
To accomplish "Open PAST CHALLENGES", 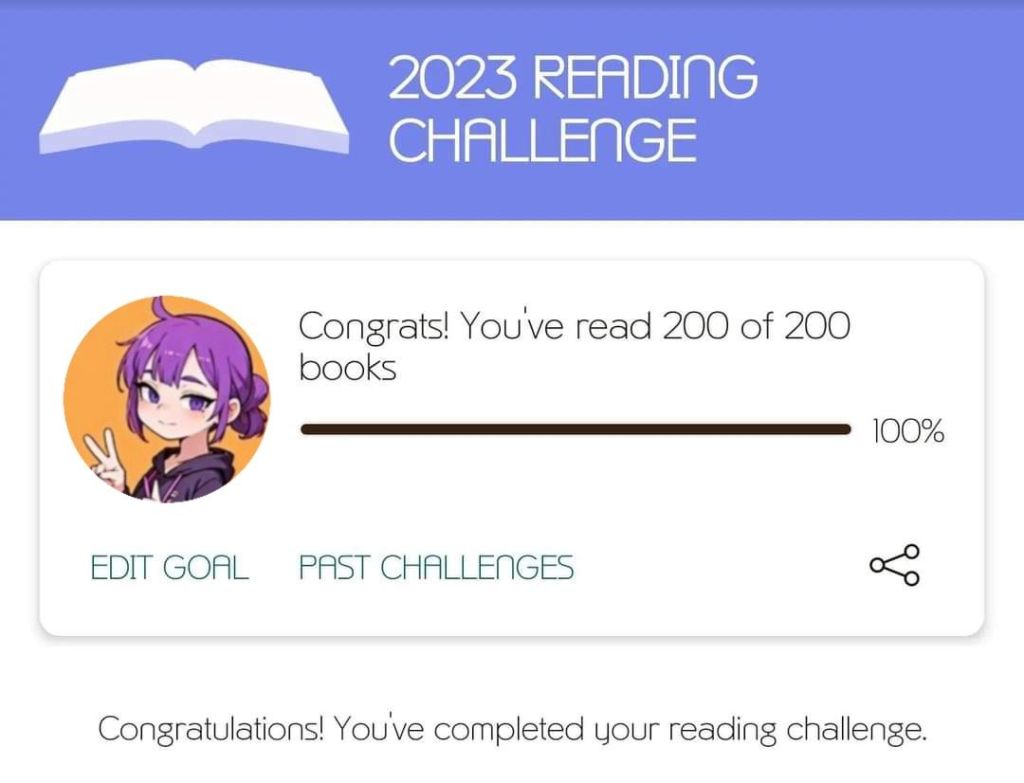I will [x=436, y=568].
